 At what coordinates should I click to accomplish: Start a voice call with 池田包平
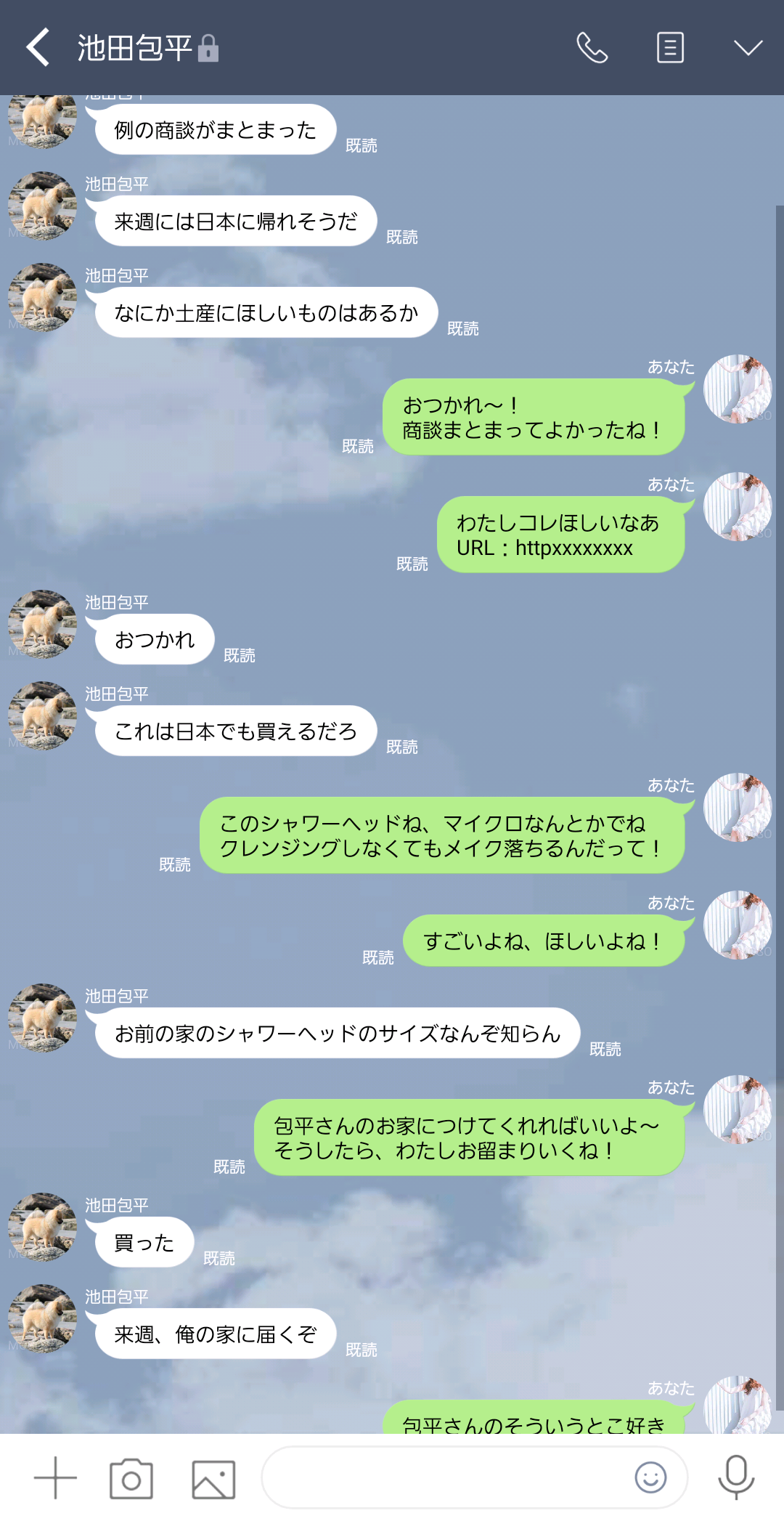pyautogui.click(x=592, y=48)
